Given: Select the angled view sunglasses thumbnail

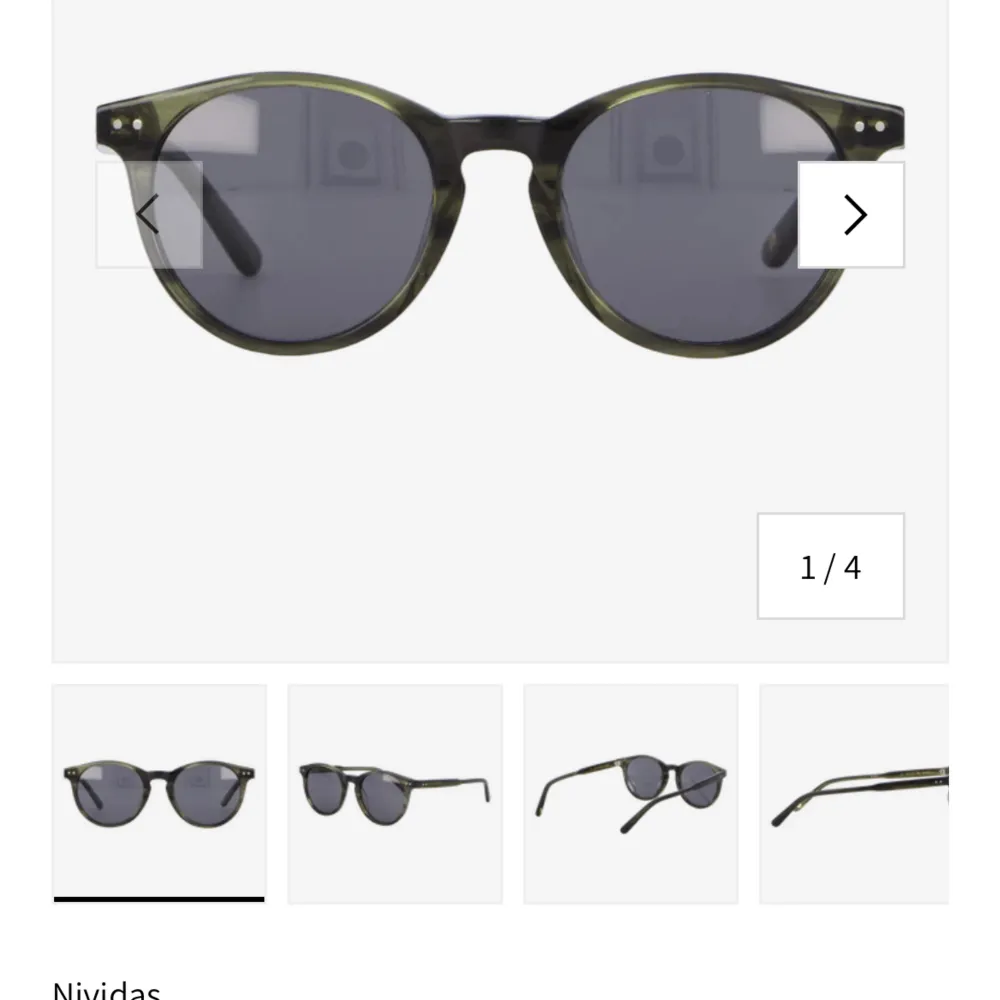Looking at the screenshot, I should pyautogui.click(x=395, y=793).
